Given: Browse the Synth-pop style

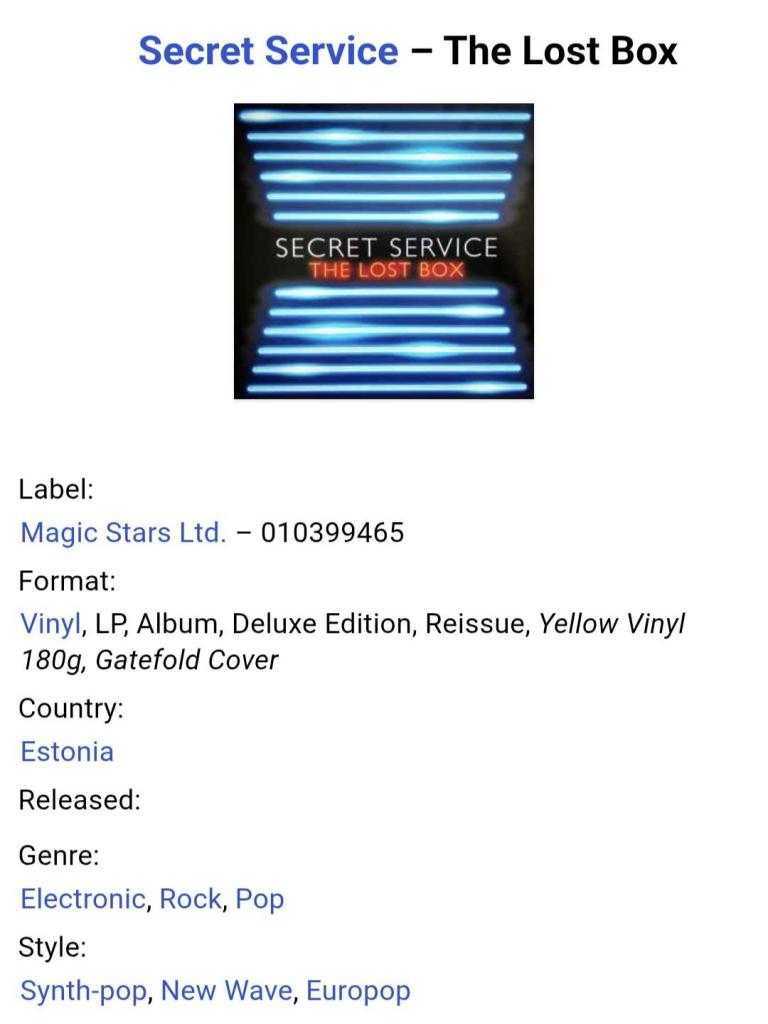Looking at the screenshot, I should coord(84,991).
